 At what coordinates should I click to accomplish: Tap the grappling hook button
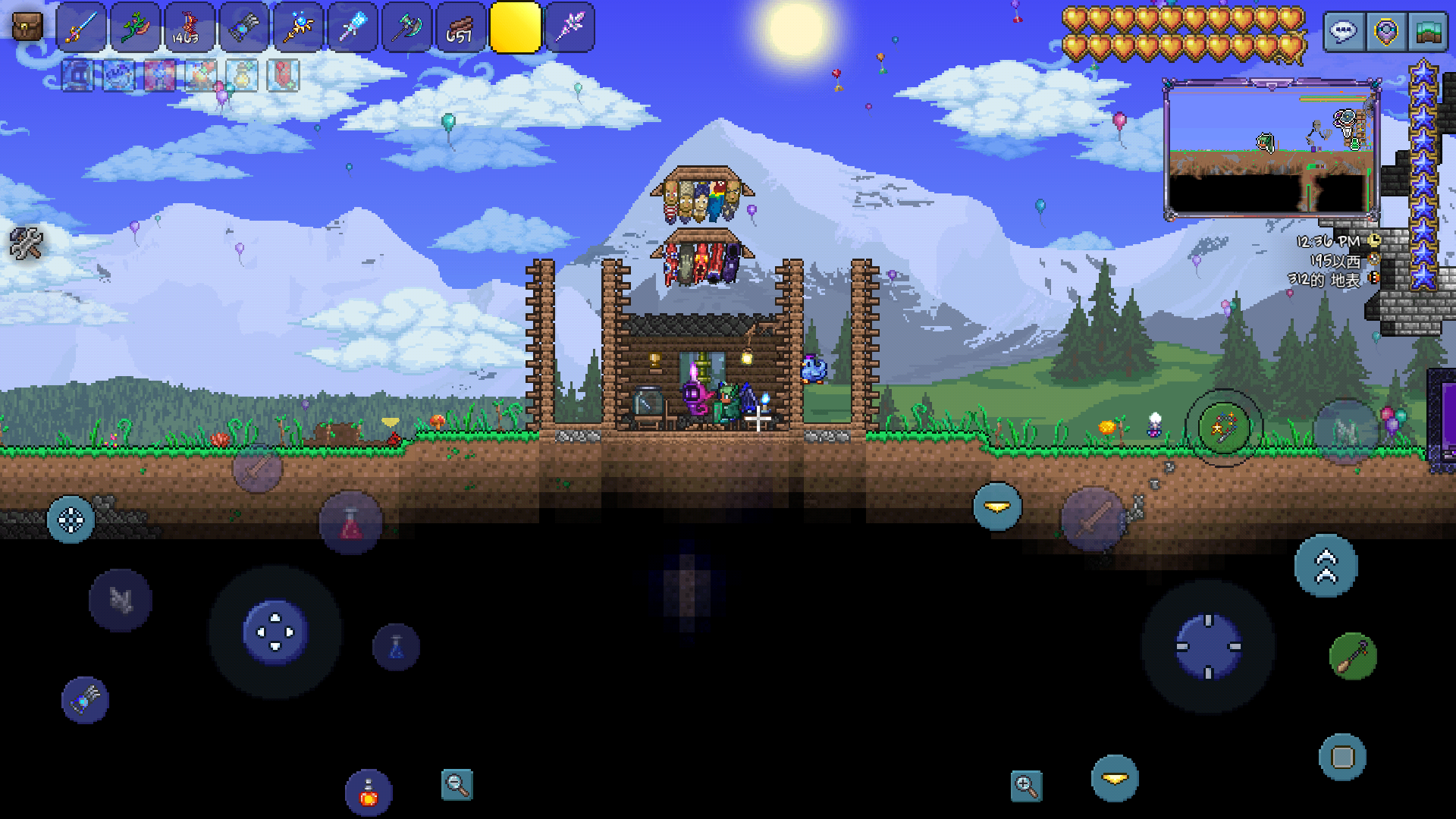1353,656
